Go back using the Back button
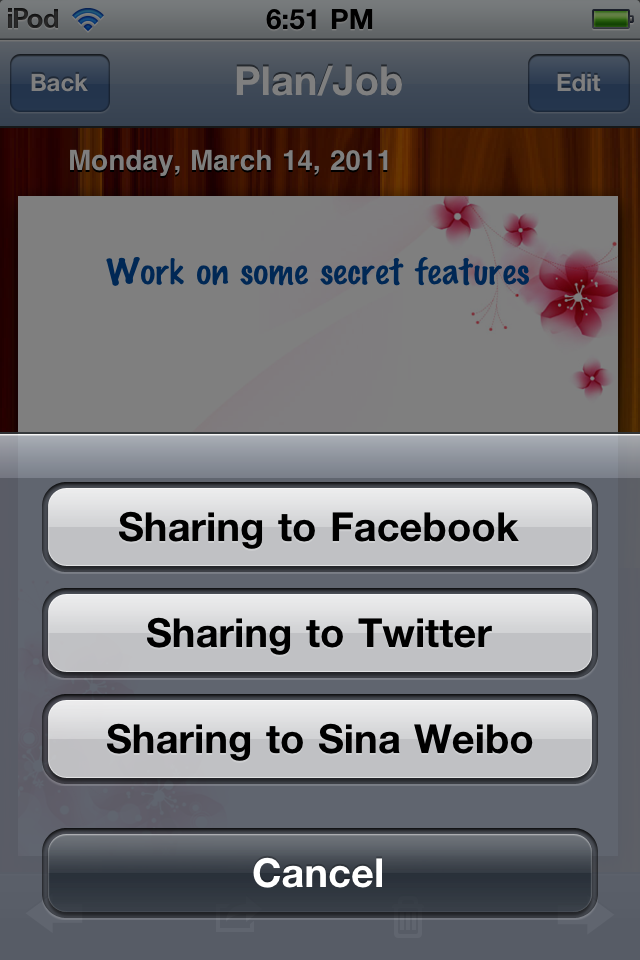The image size is (640, 960). pos(60,83)
